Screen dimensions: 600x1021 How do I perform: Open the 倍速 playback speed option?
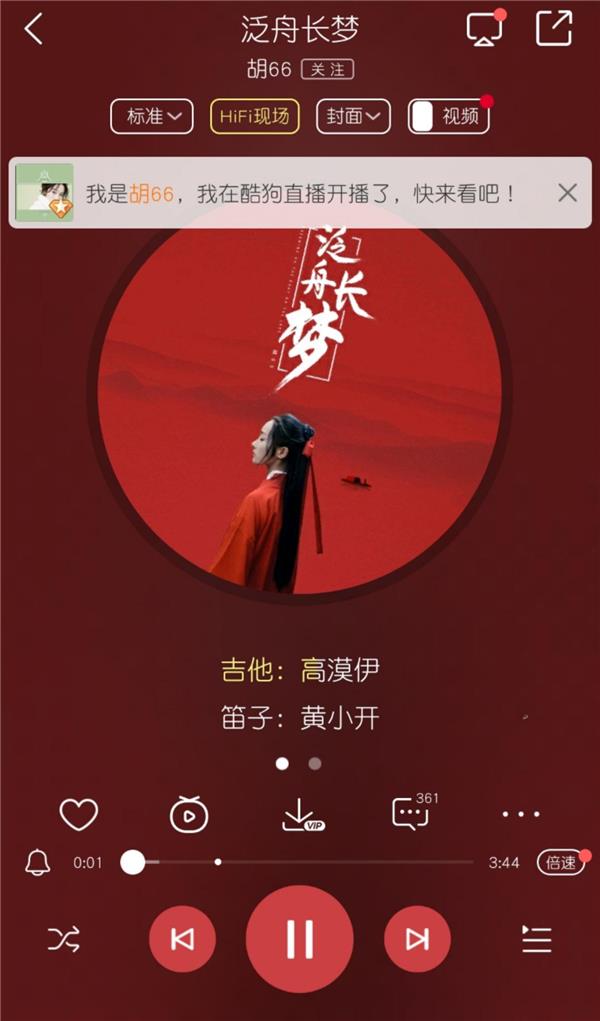[x=560, y=862]
